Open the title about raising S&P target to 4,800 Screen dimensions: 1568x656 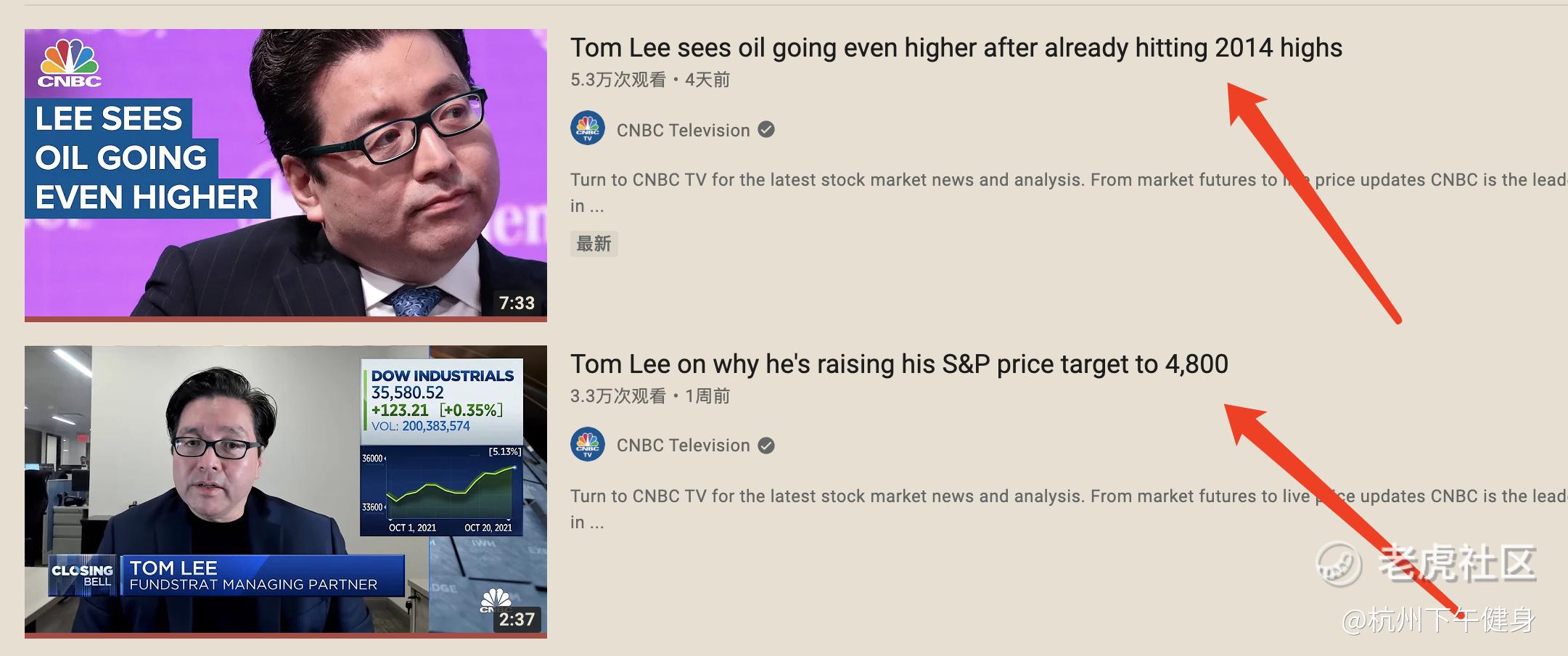pos(898,364)
